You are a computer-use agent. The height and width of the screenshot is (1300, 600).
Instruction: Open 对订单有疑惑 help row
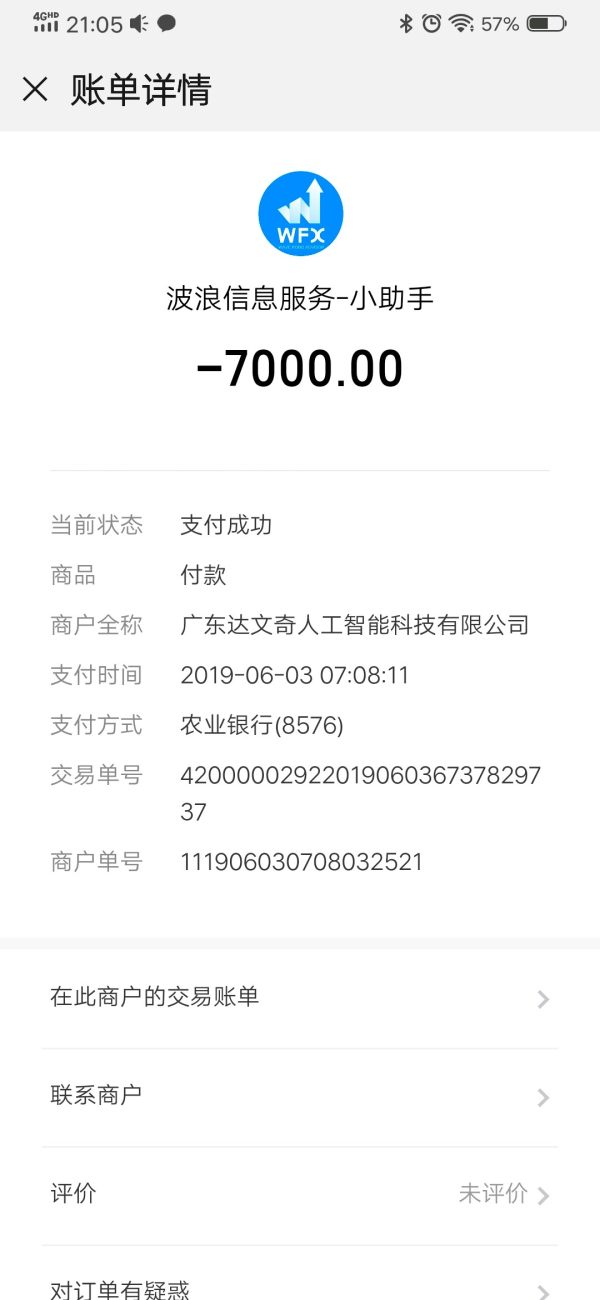click(300, 1285)
